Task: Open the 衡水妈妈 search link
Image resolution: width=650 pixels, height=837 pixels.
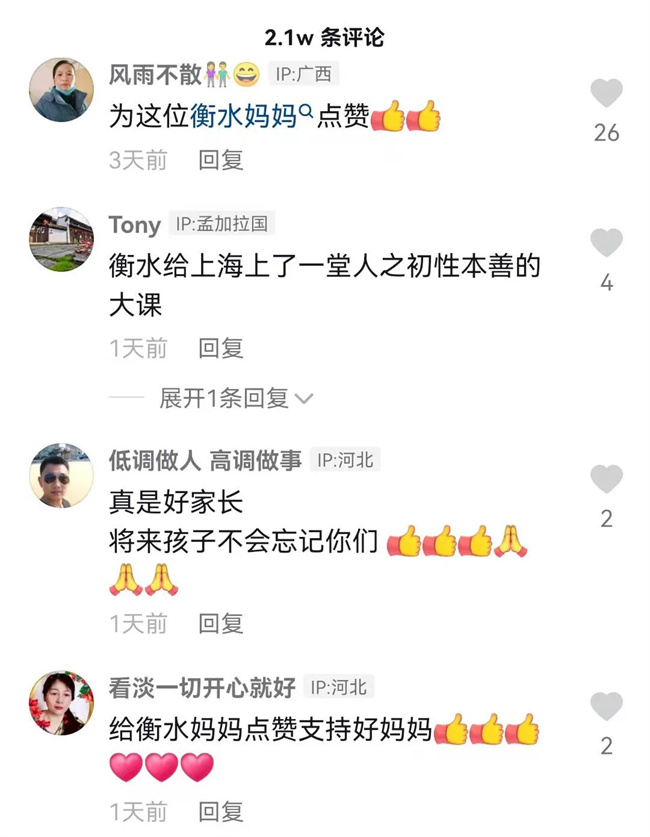Action: 233,116
